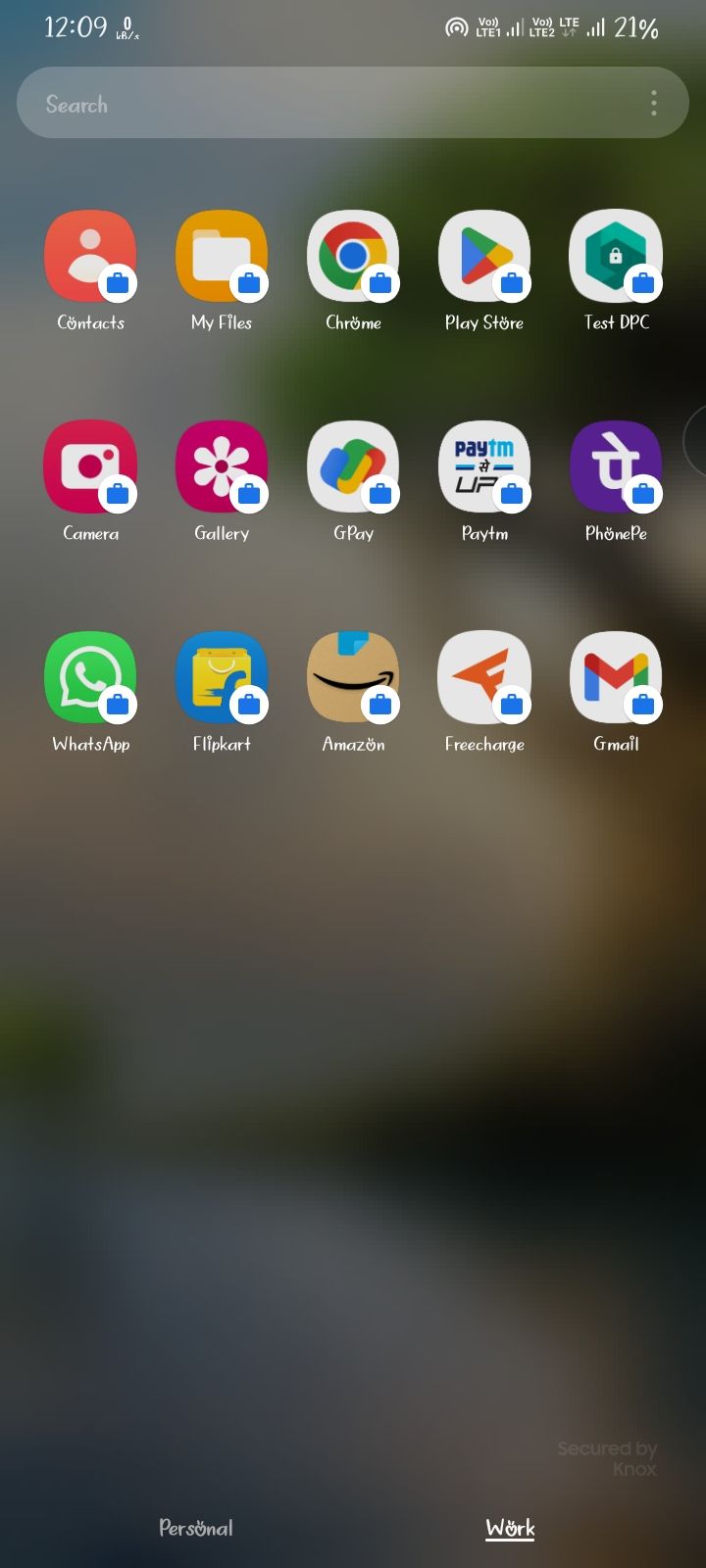Open the three-dot overflow menu

(654, 103)
